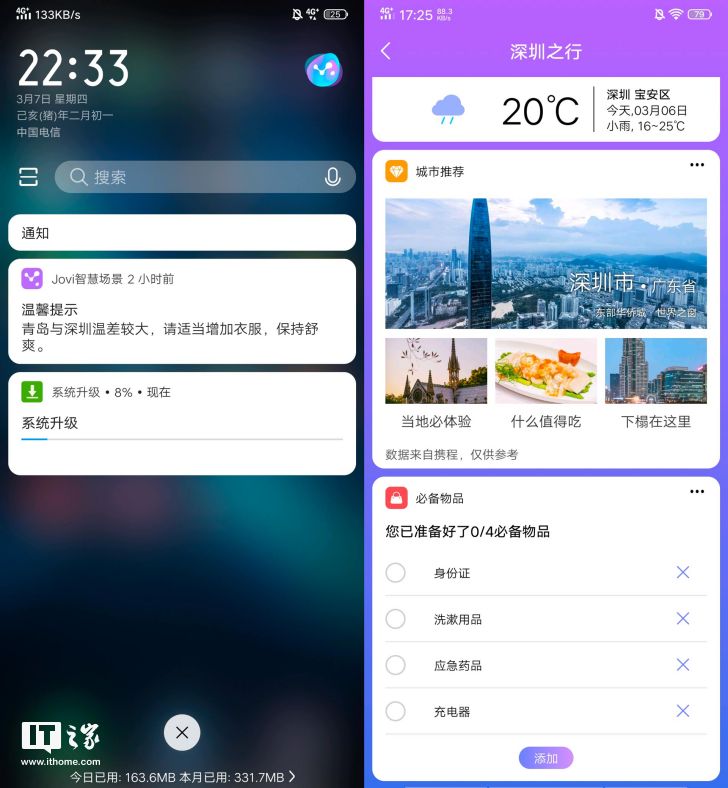The image size is (728, 788).
Task: Remove 洗漱用品 with its X icon
Action: [683, 619]
